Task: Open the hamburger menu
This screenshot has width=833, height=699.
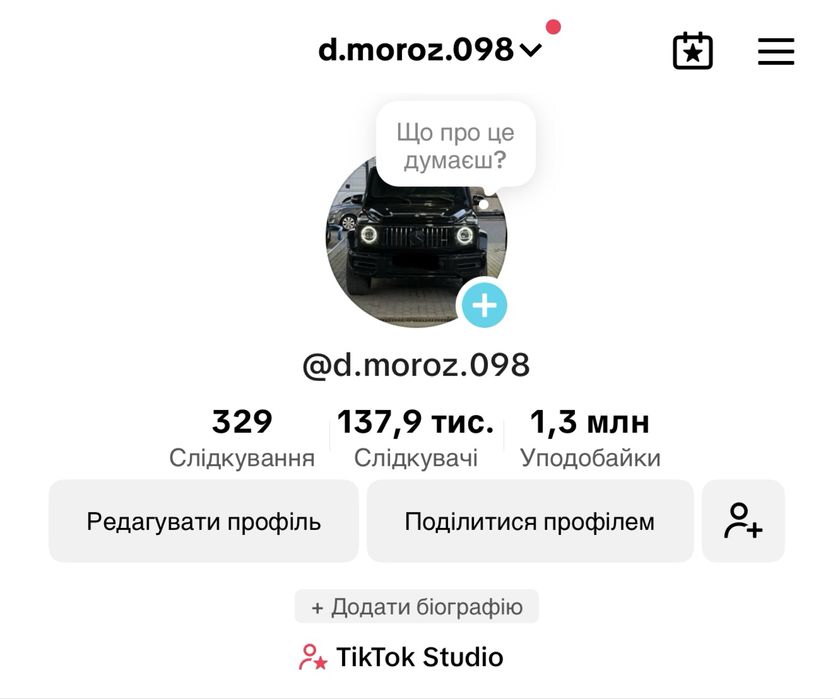Action: (776, 51)
